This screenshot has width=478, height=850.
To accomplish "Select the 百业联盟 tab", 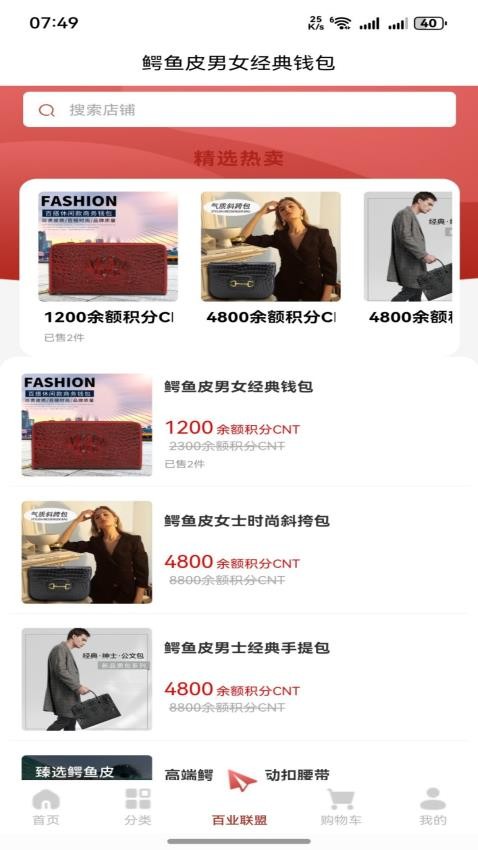I will pos(239,808).
